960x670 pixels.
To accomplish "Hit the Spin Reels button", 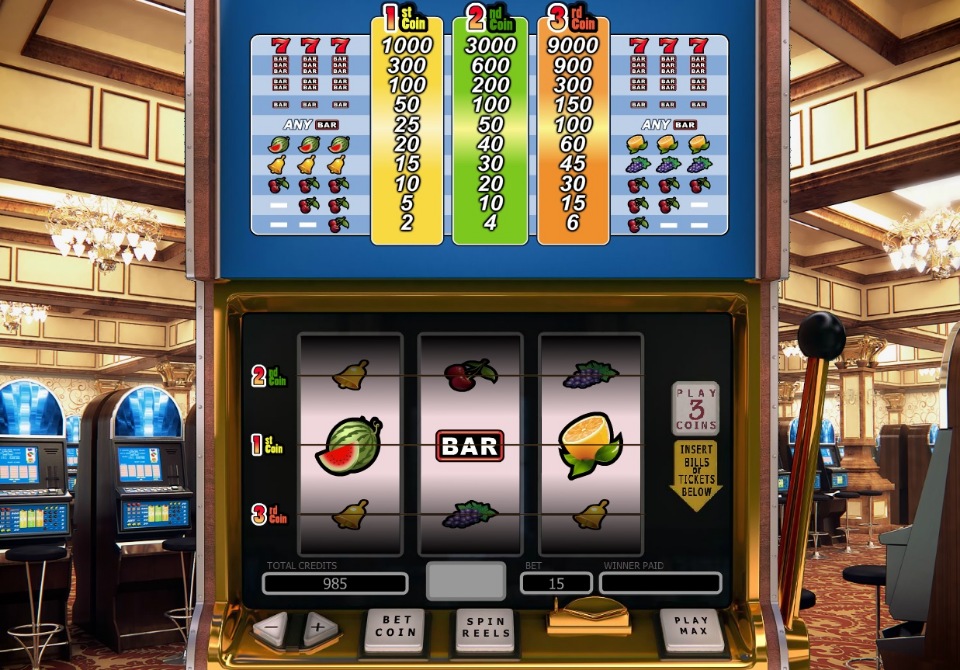I will tap(485, 630).
